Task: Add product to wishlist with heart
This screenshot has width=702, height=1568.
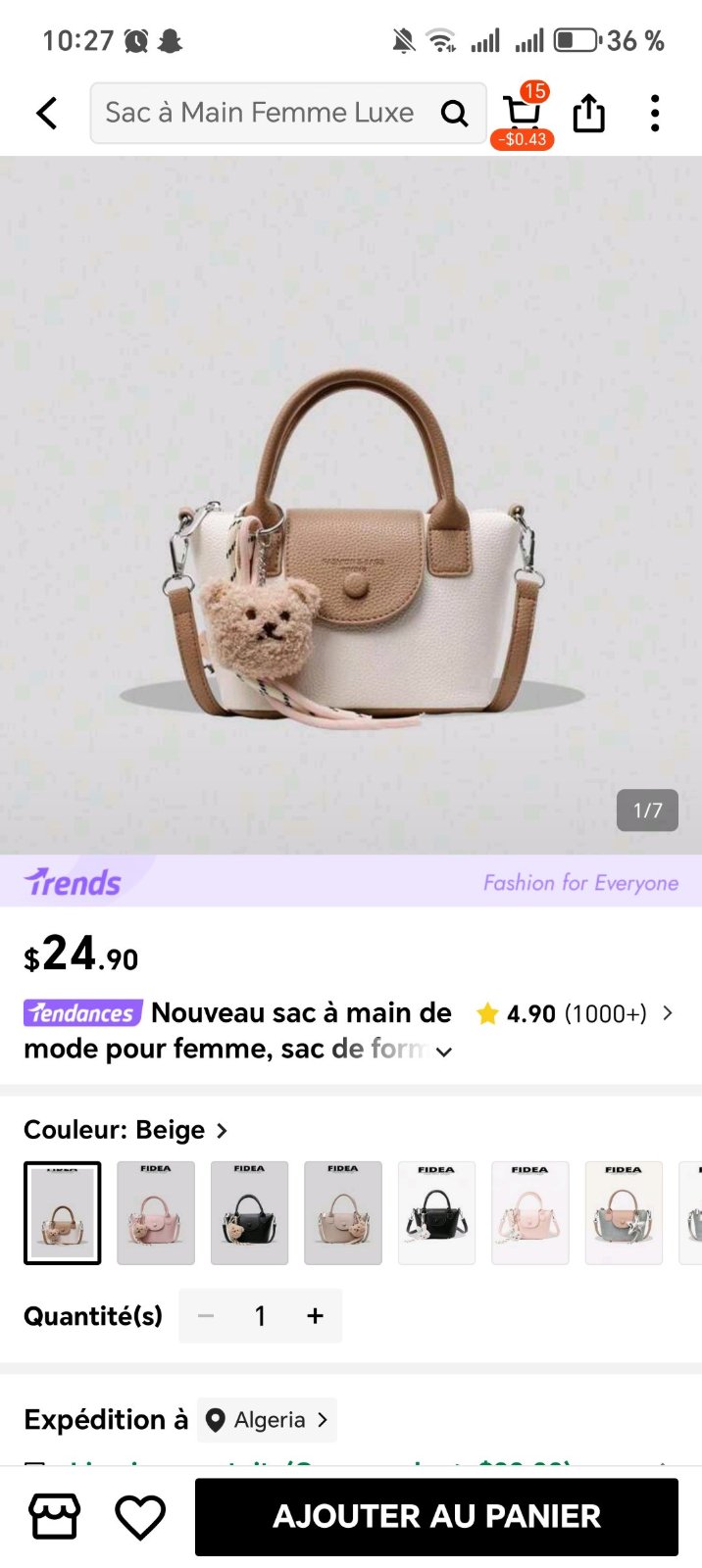Action: click(x=140, y=1517)
